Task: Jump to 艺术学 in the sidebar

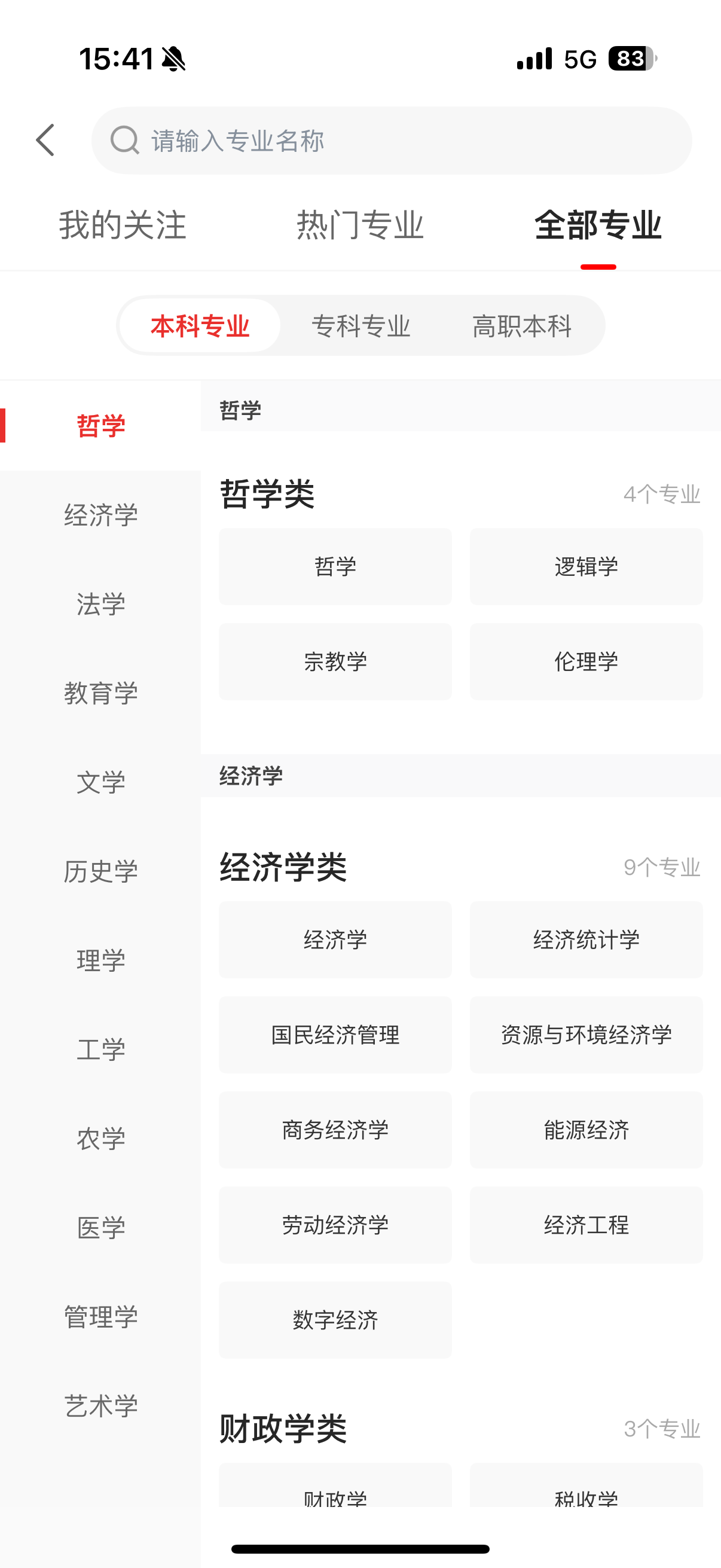Action: tap(100, 1405)
